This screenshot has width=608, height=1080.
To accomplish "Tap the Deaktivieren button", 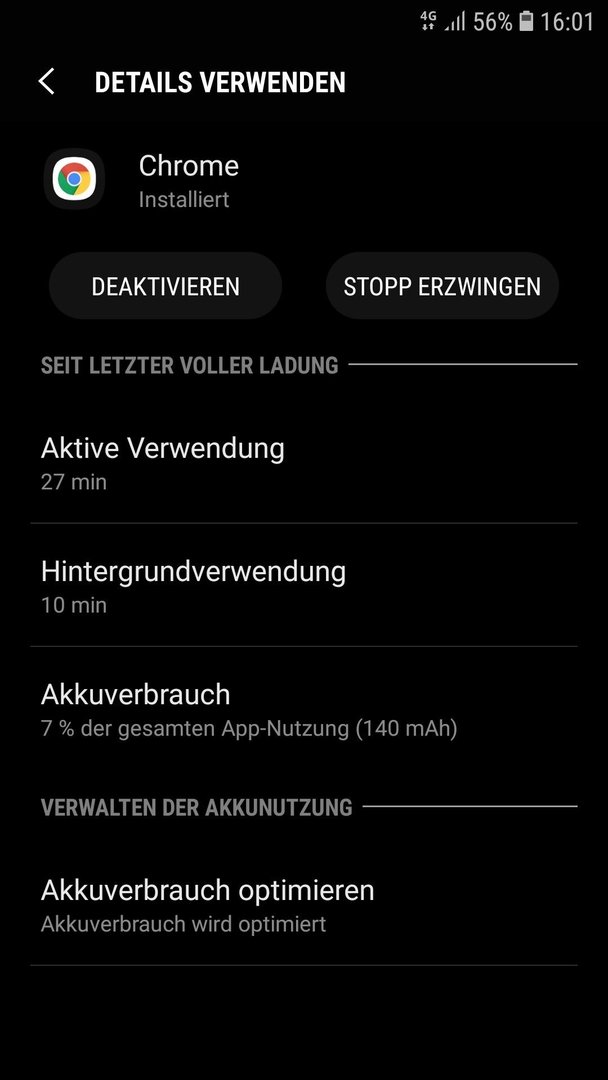I will click(x=165, y=286).
